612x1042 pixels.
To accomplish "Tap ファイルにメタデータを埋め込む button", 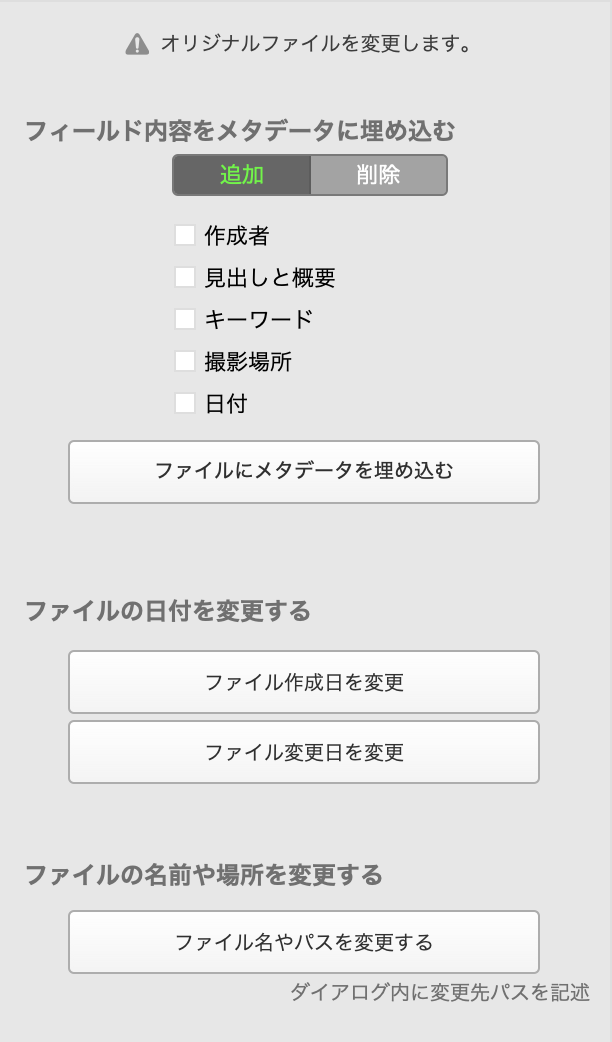I will pos(304,472).
